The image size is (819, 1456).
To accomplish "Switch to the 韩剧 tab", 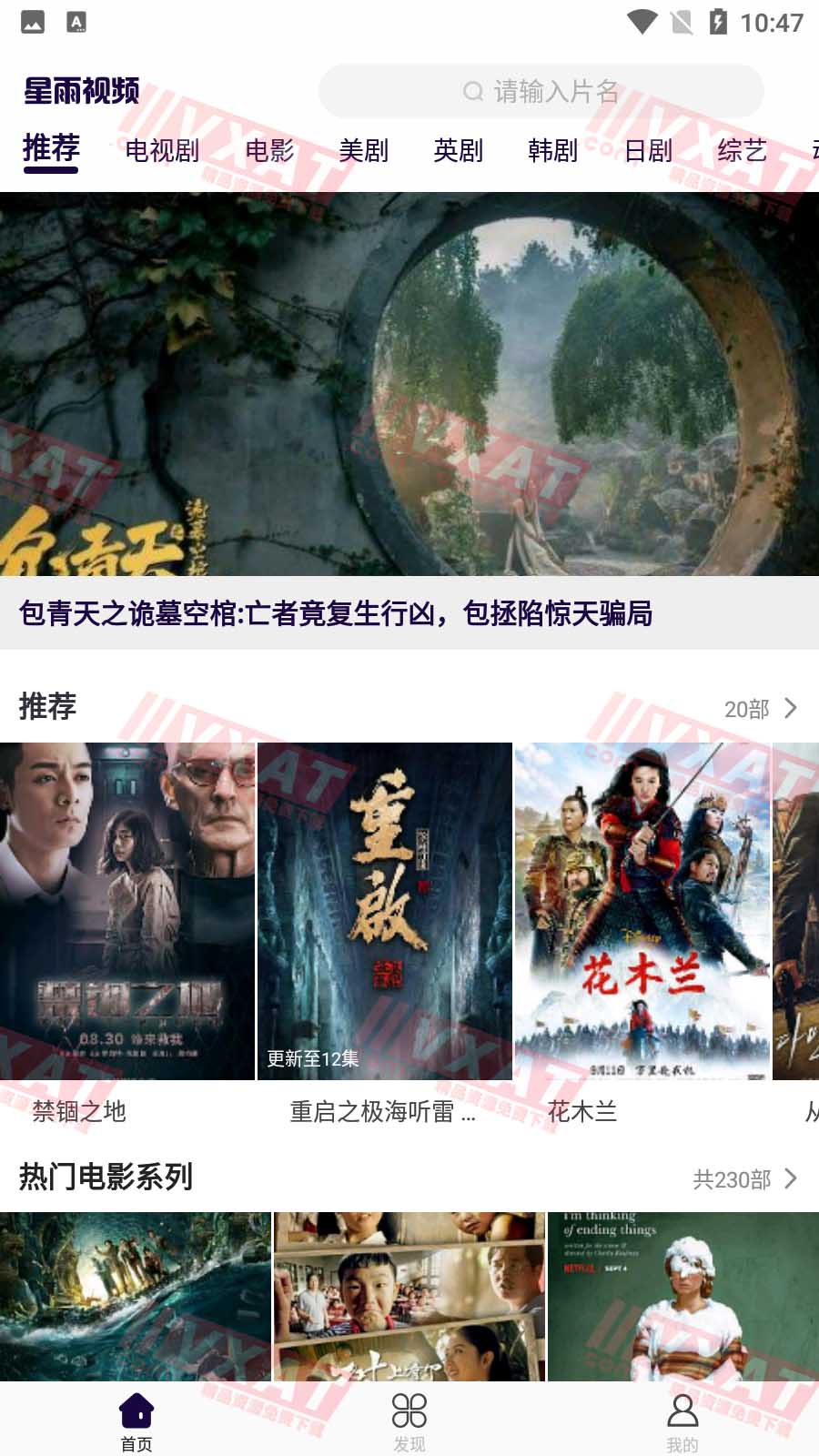I will click(553, 150).
